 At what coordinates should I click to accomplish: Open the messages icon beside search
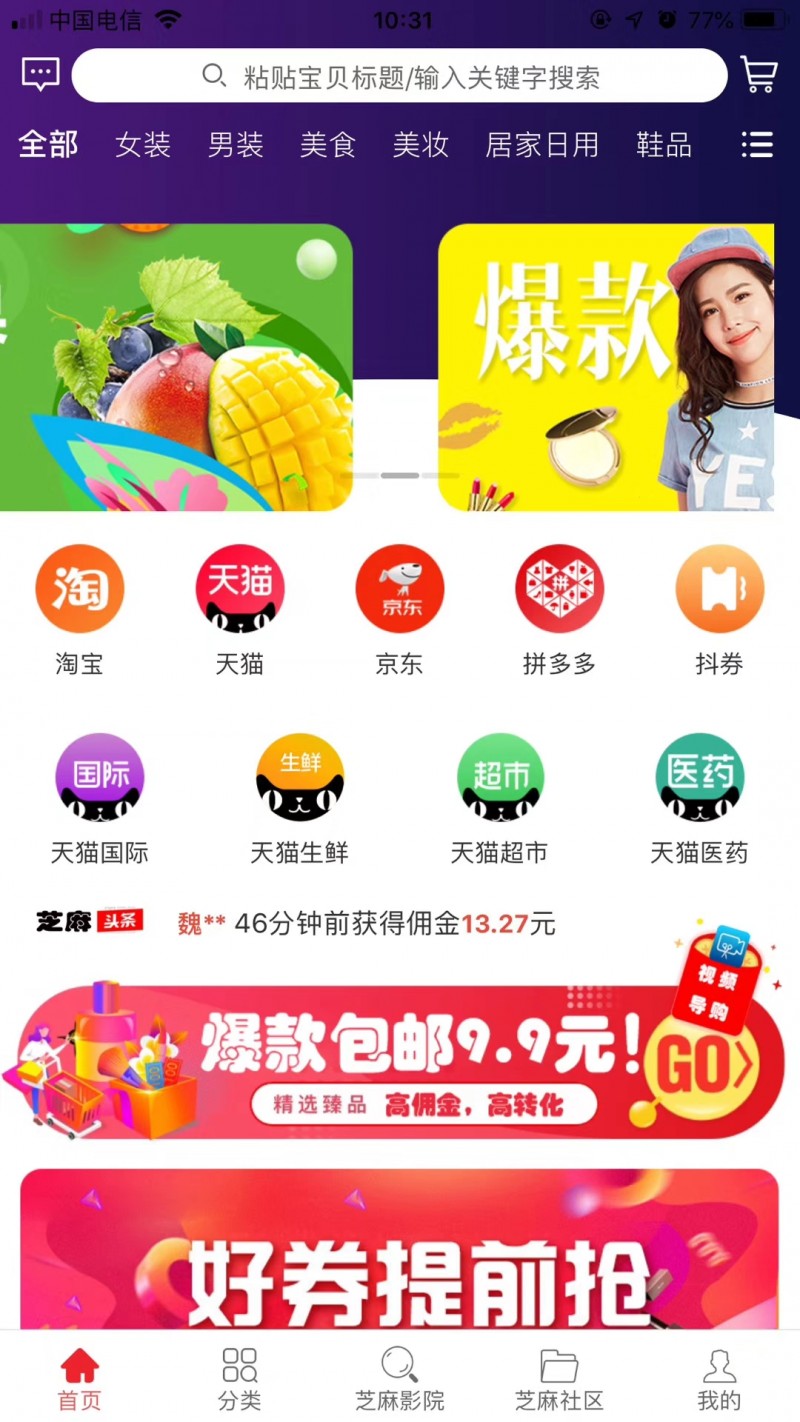[x=40, y=75]
